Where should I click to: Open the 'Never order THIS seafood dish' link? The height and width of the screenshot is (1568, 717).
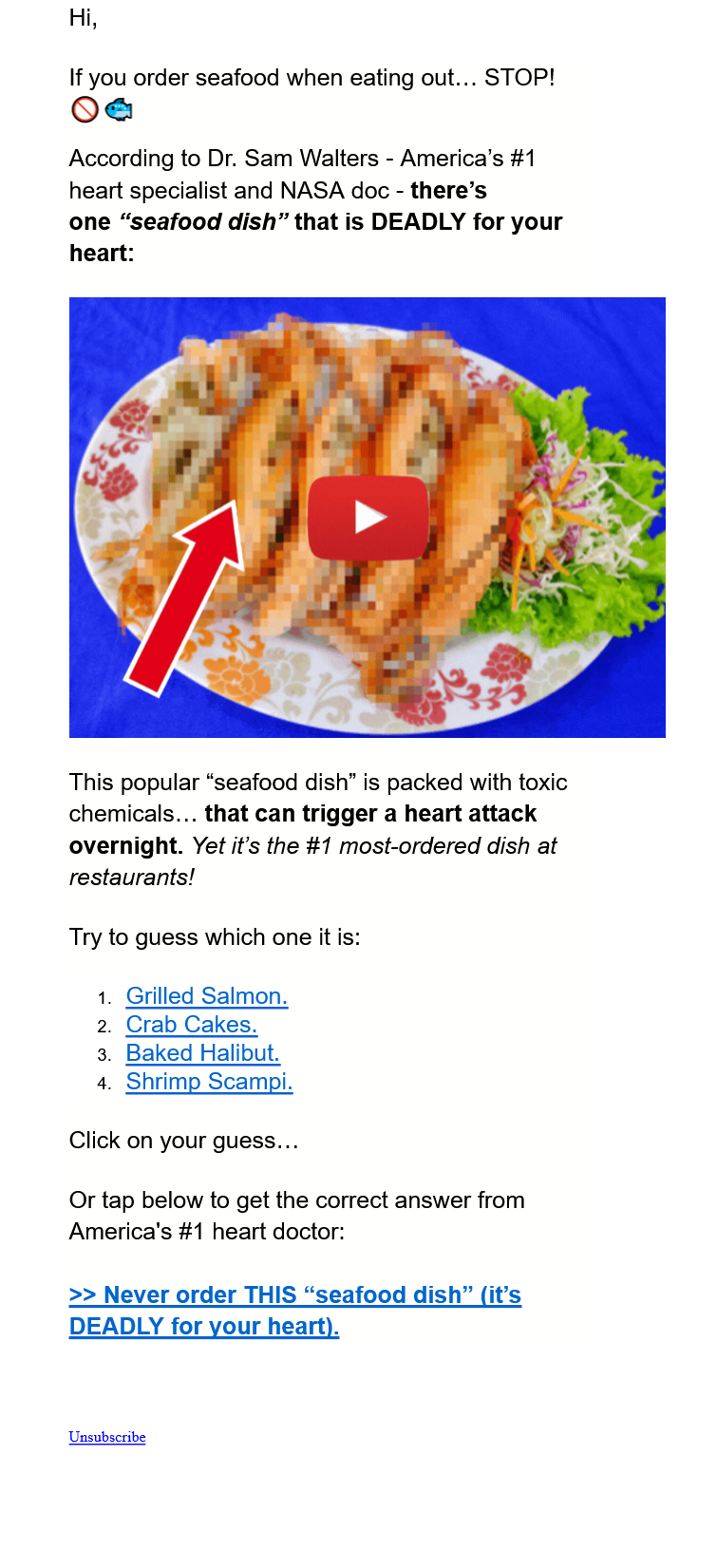tap(295, 1311)
